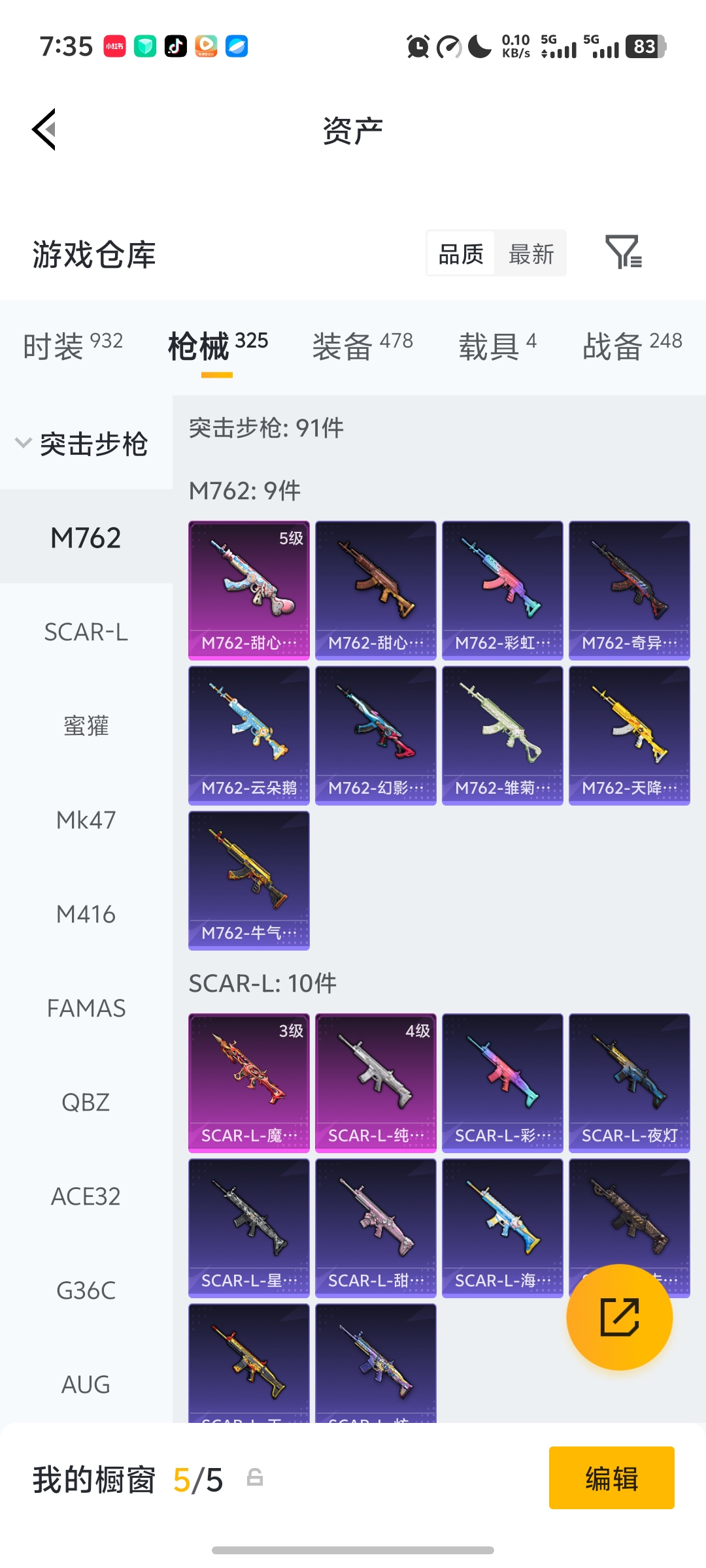Image resolution: width=706 pixels, height=1568 pixels.
Task: Open the M762-云朵鹅 skin tile
Action: pyautogui.click(x=248, y=735)
